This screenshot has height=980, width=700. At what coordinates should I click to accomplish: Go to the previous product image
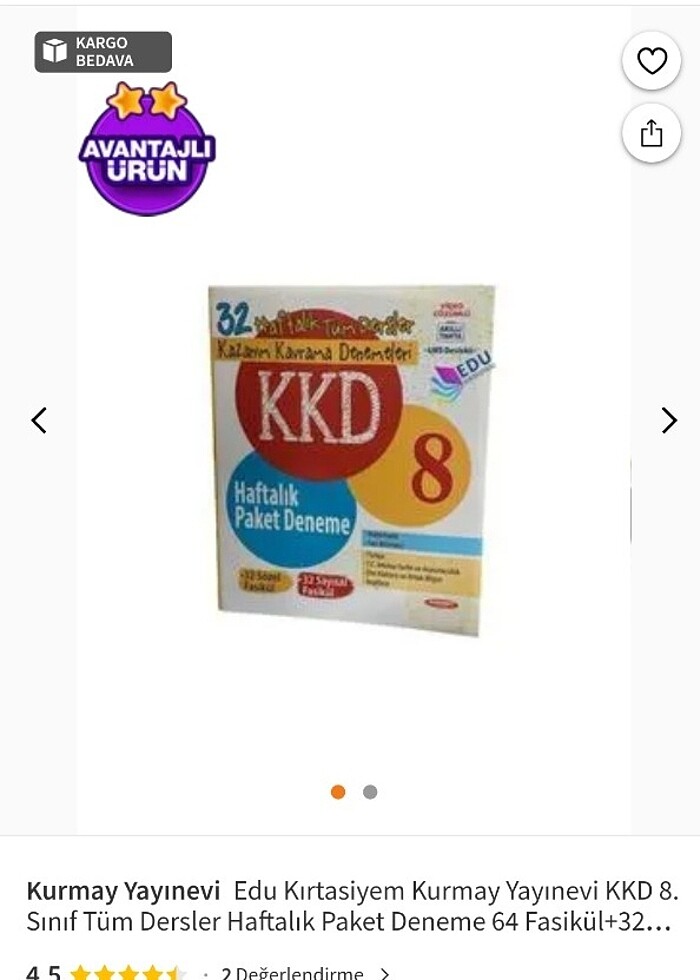coord(39,421)
